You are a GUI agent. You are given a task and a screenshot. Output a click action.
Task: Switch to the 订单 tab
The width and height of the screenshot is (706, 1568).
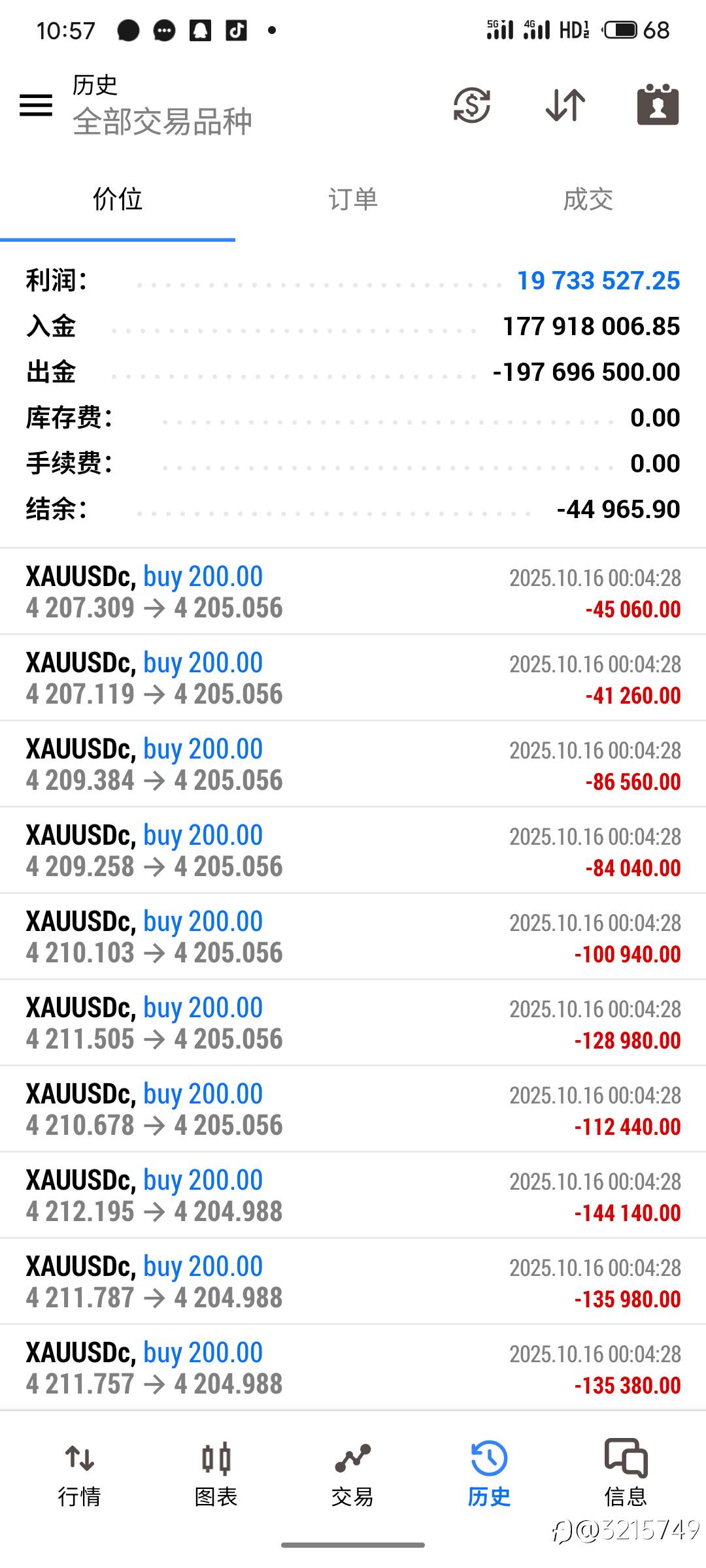(353, 201)
